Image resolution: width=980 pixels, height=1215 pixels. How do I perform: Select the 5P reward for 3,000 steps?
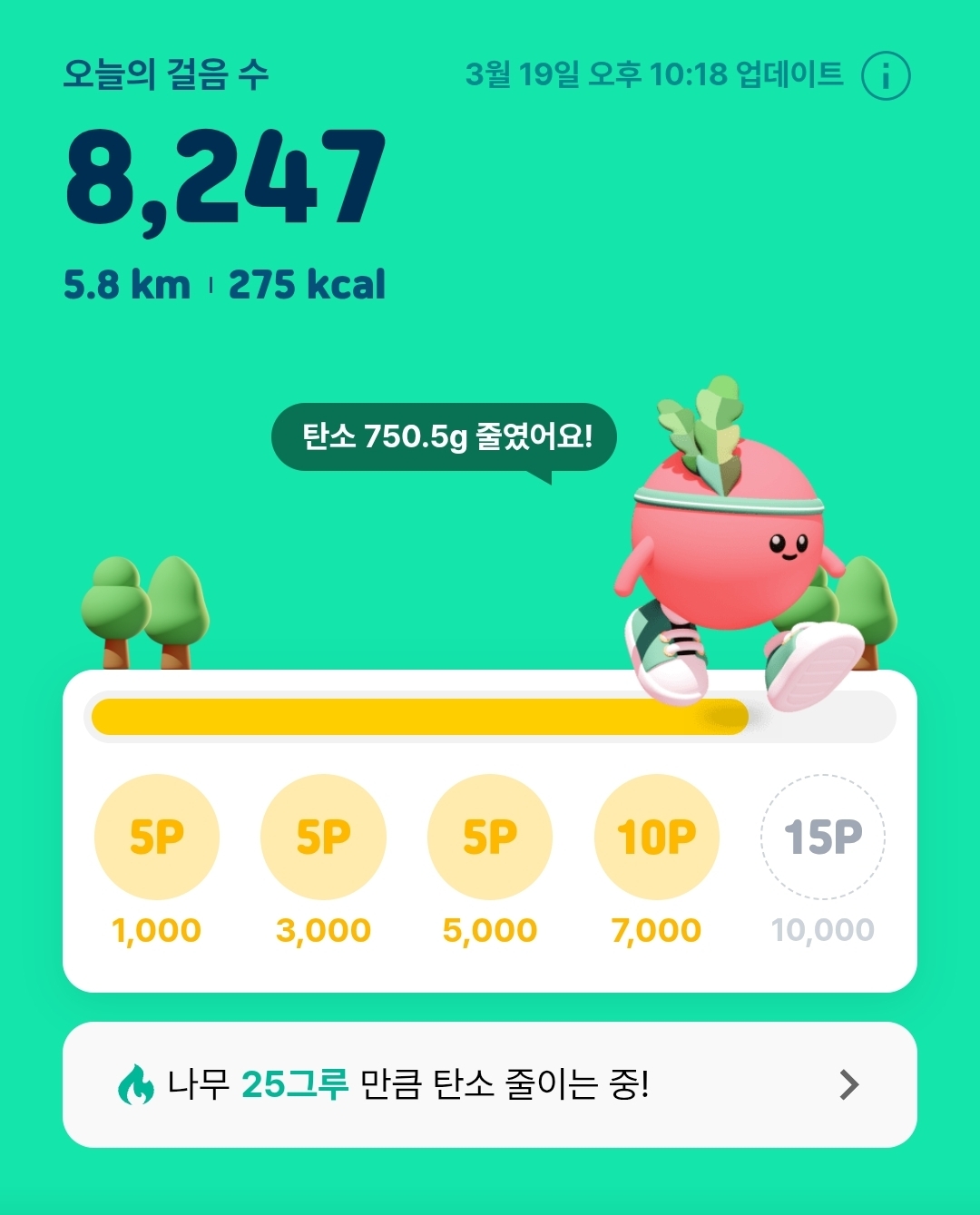click(323, 837)
